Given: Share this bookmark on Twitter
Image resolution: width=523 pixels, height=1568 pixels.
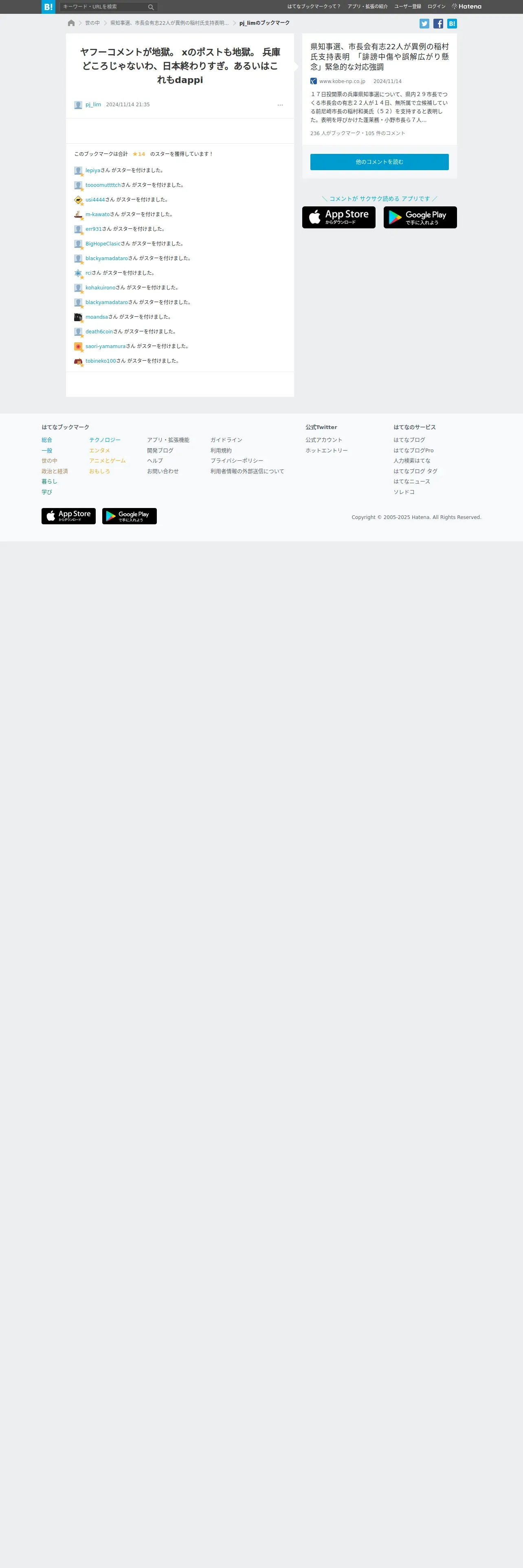Looking at the screenshot, I should click(x=424, y=24).
